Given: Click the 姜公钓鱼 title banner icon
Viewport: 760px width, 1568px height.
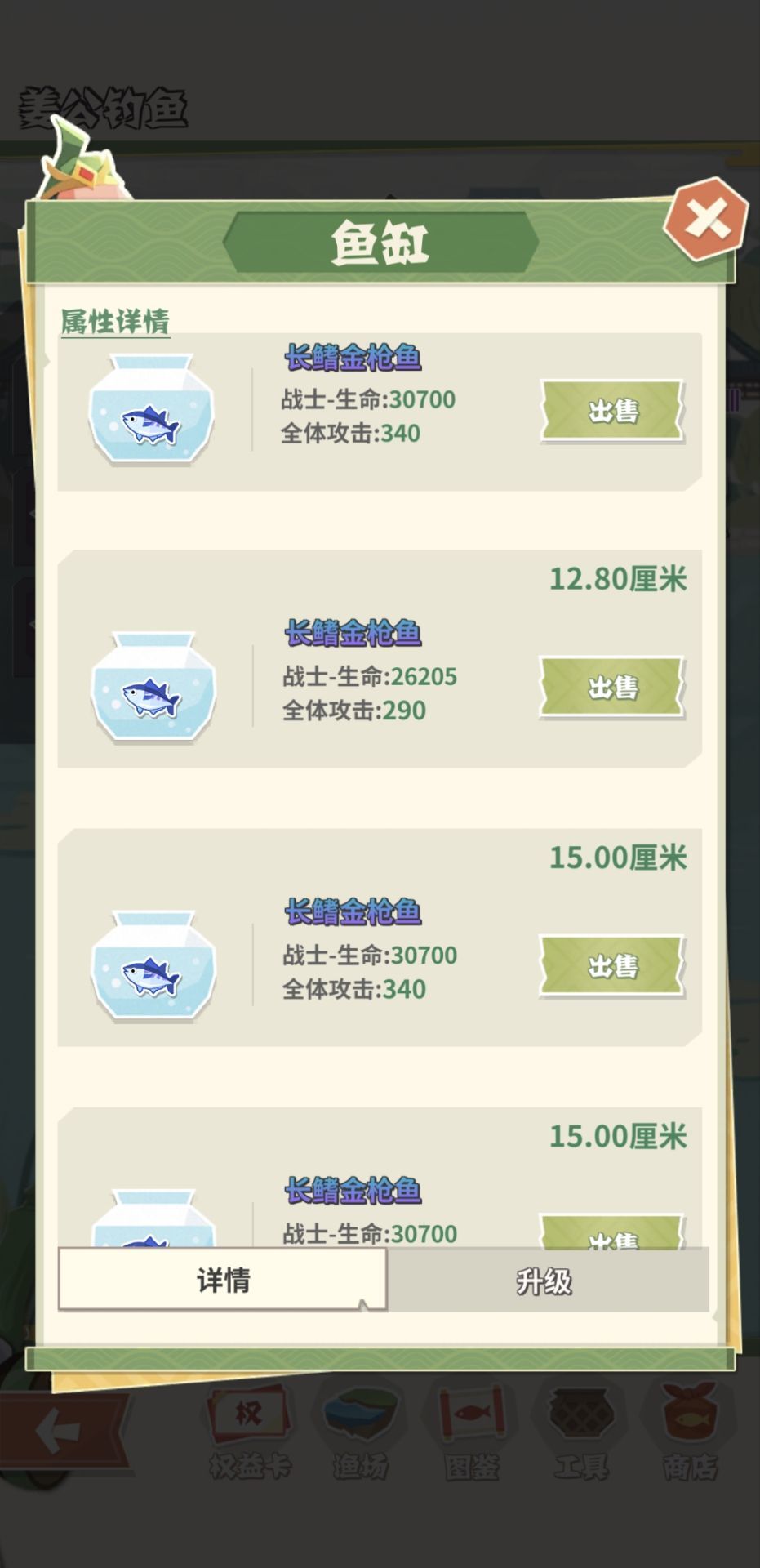Looking at the screenshot, I should pyautogui.click(x=104, y=102).
